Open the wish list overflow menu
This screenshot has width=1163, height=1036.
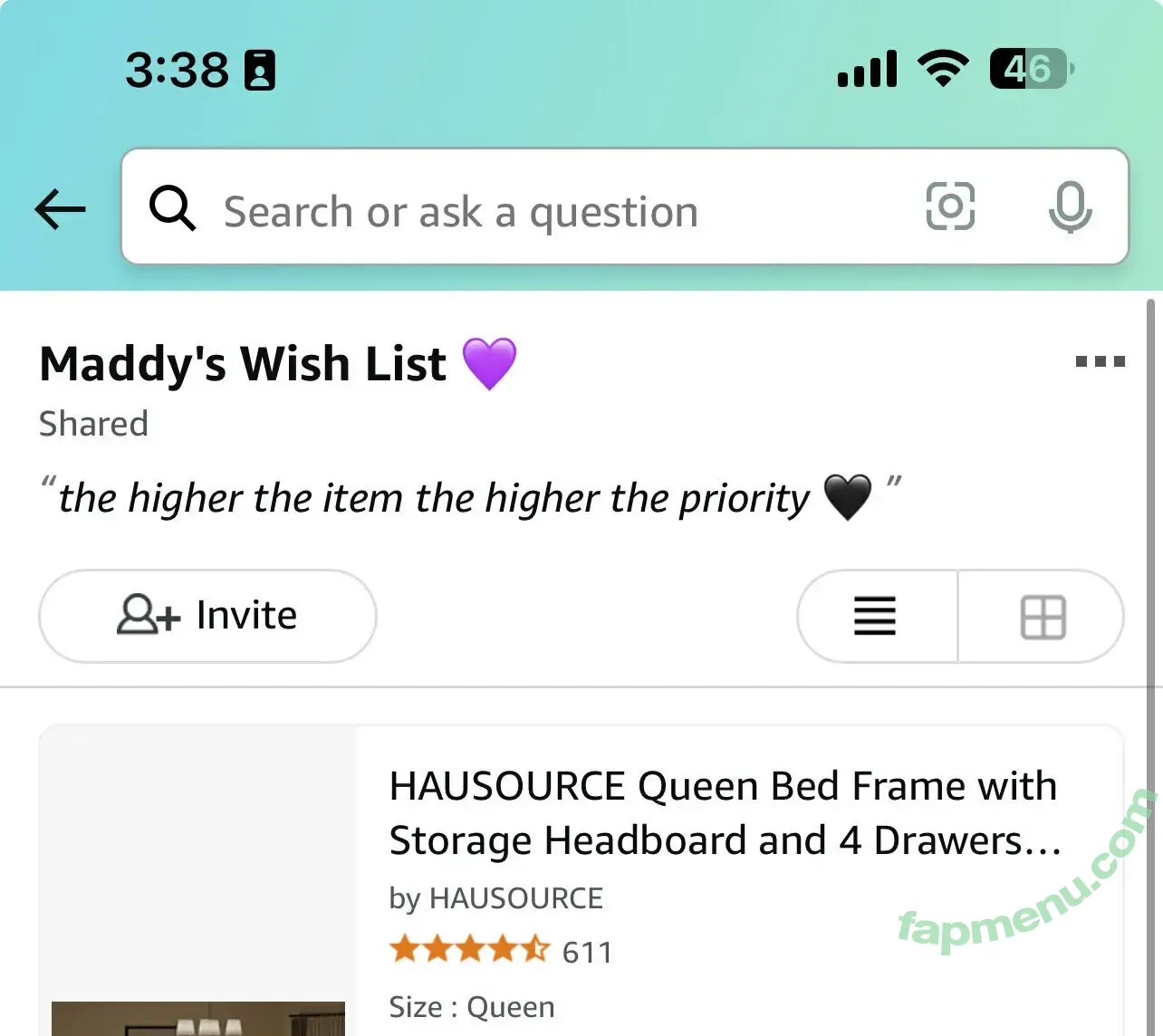click(1100, 361)
